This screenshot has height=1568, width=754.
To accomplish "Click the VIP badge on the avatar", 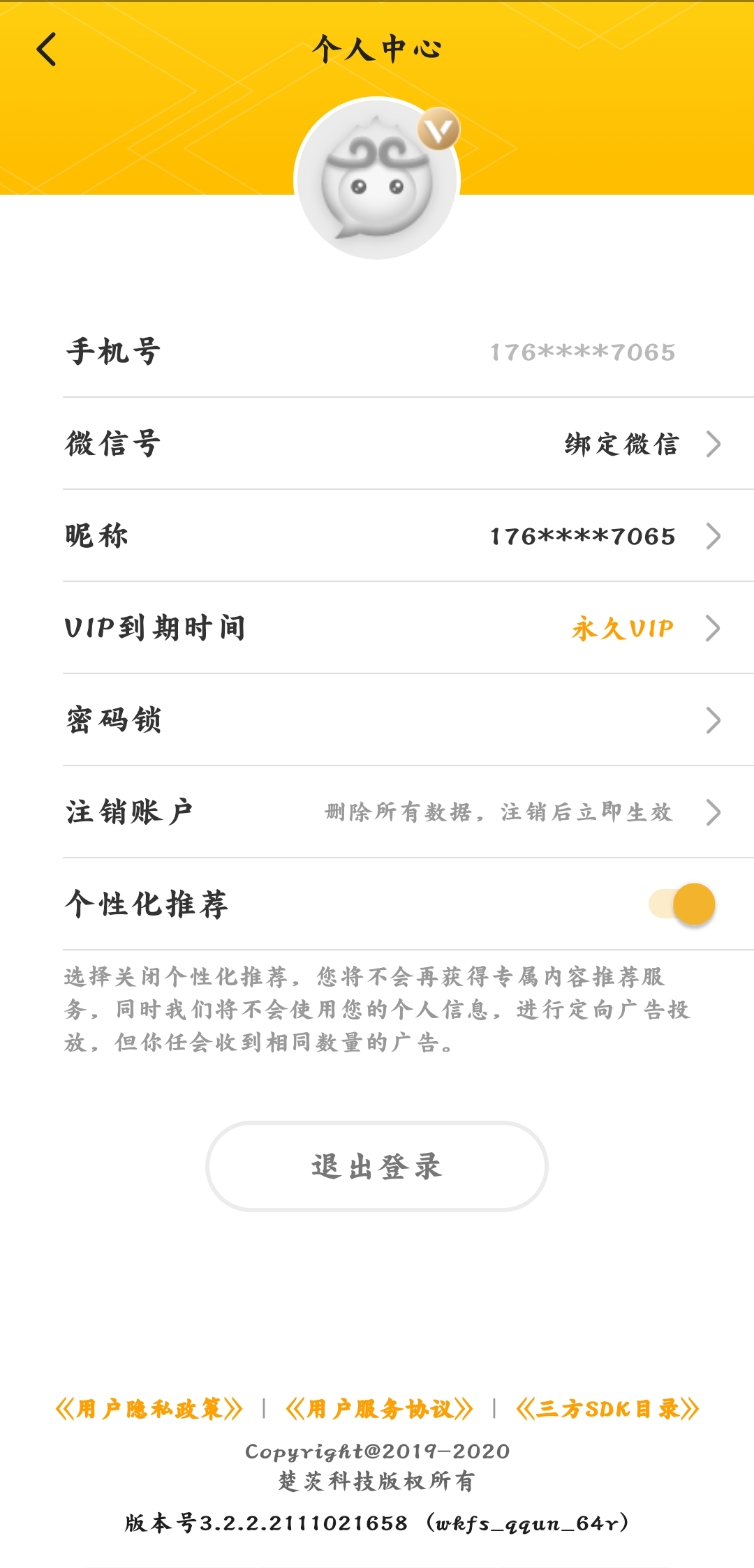I will (x=438, y=128).
